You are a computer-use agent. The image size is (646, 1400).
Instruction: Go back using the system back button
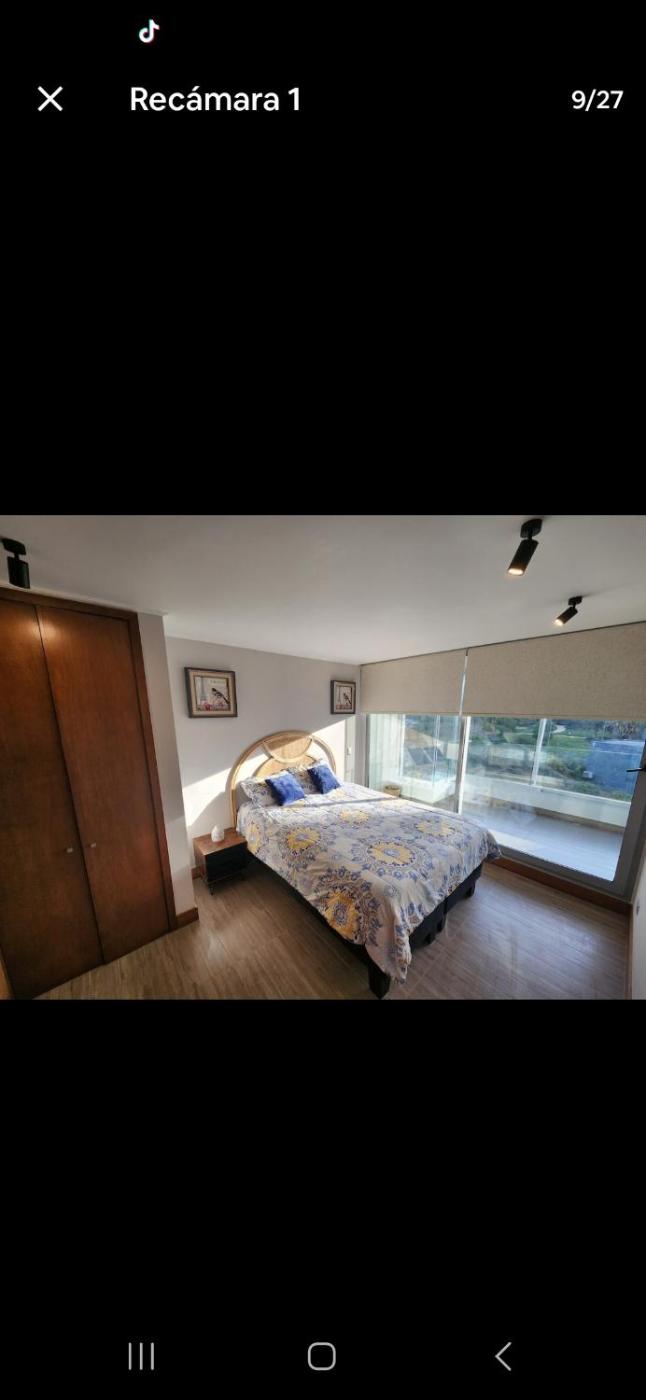[x=503, y=1356]
